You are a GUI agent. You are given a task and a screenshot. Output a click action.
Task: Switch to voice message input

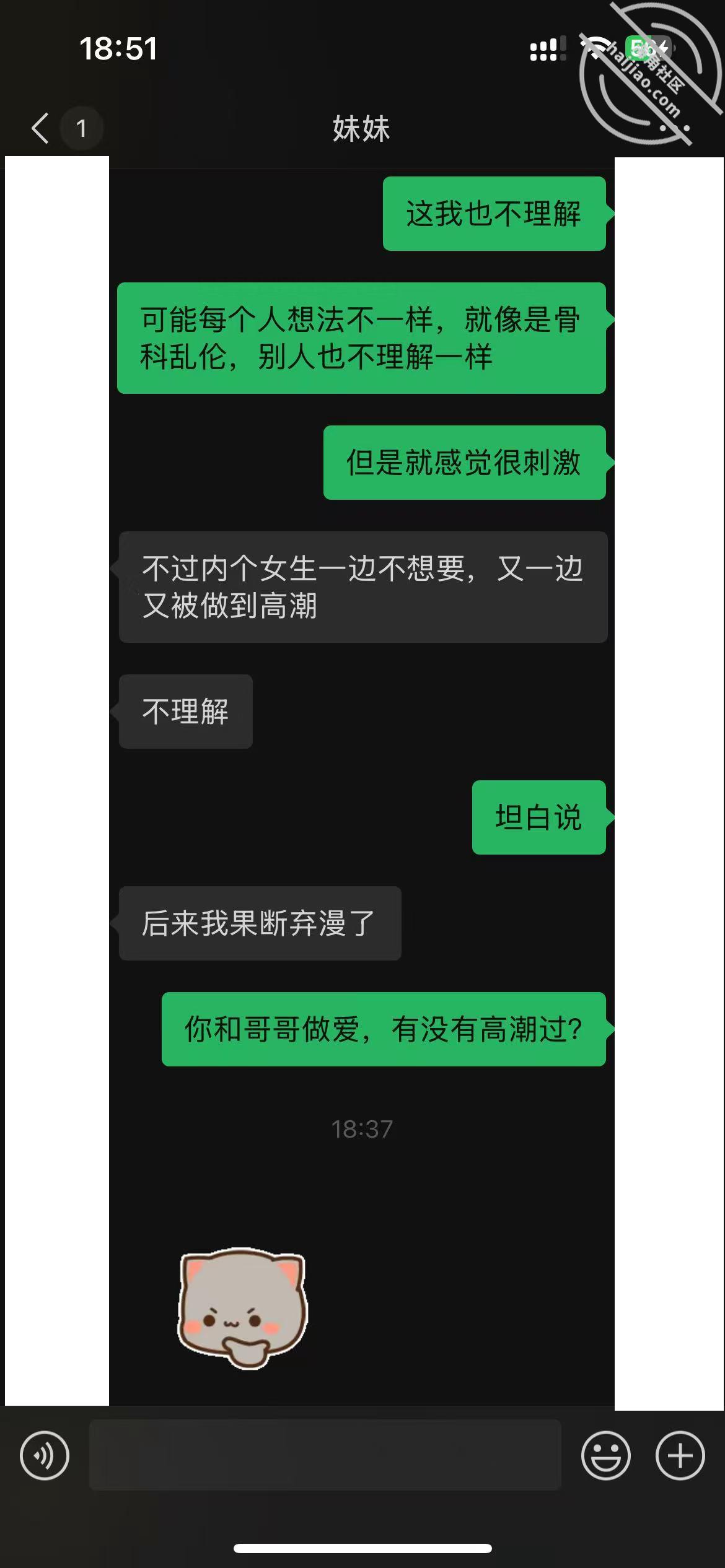pyautogui.click(x=45, y=1455)
